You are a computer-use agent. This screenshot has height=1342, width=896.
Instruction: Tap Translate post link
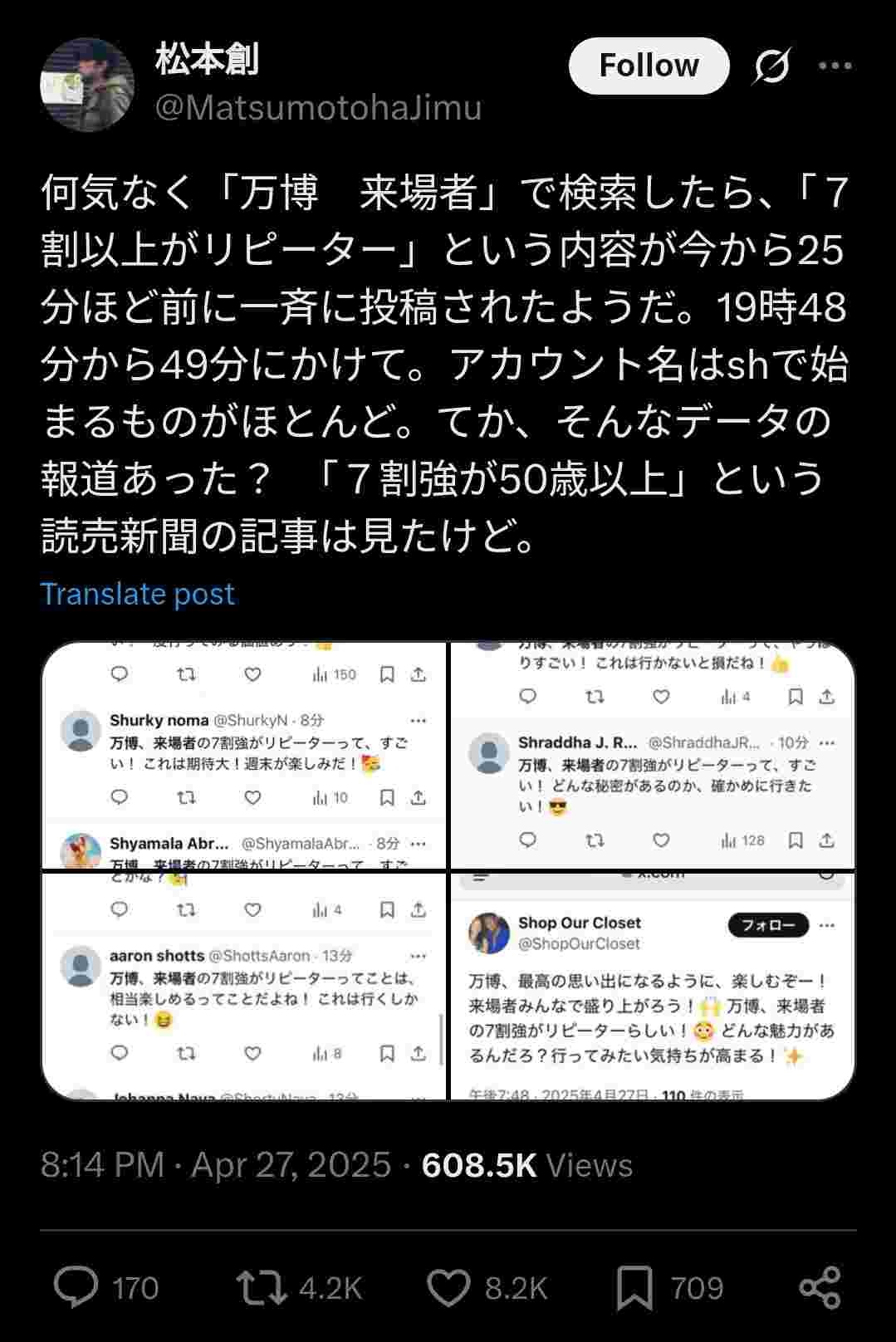point(137,594)
